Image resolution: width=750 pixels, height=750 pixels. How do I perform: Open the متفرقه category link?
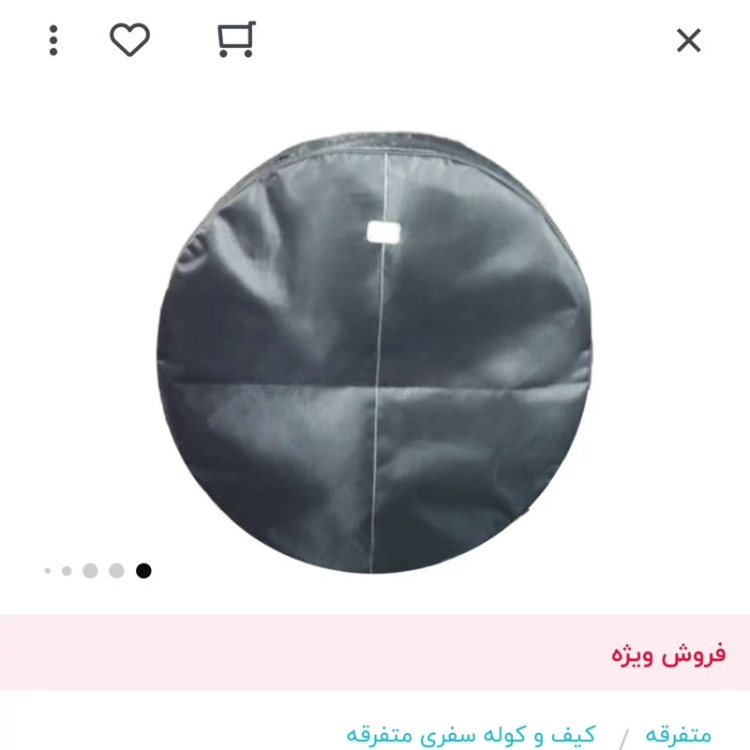678,736
